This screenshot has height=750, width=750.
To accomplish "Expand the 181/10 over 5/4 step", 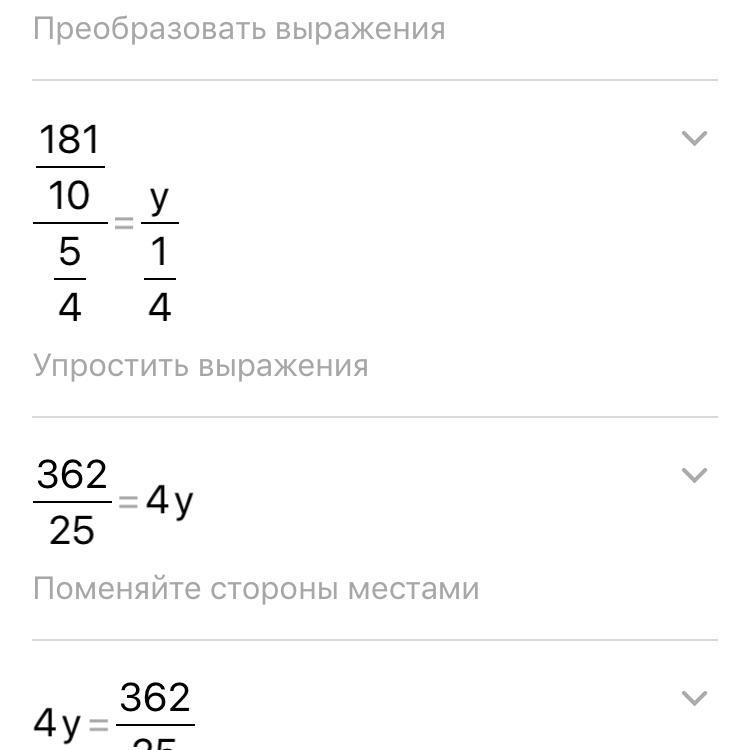I will click(x=694, y=138).
